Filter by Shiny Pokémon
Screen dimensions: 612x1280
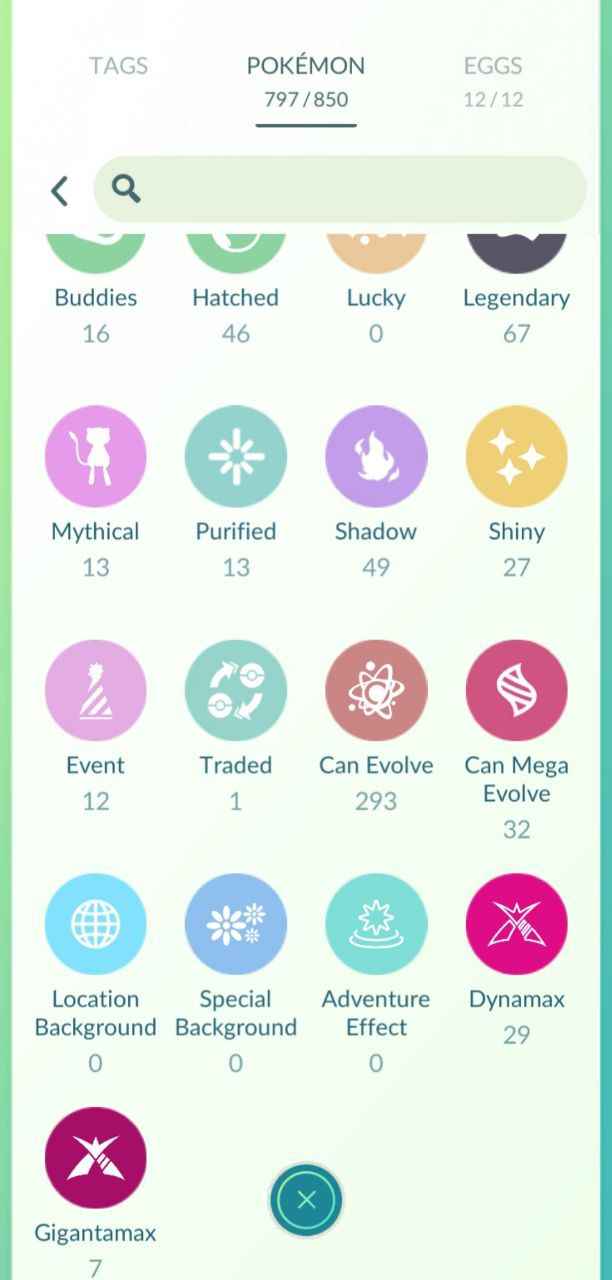tap(516, 456)
